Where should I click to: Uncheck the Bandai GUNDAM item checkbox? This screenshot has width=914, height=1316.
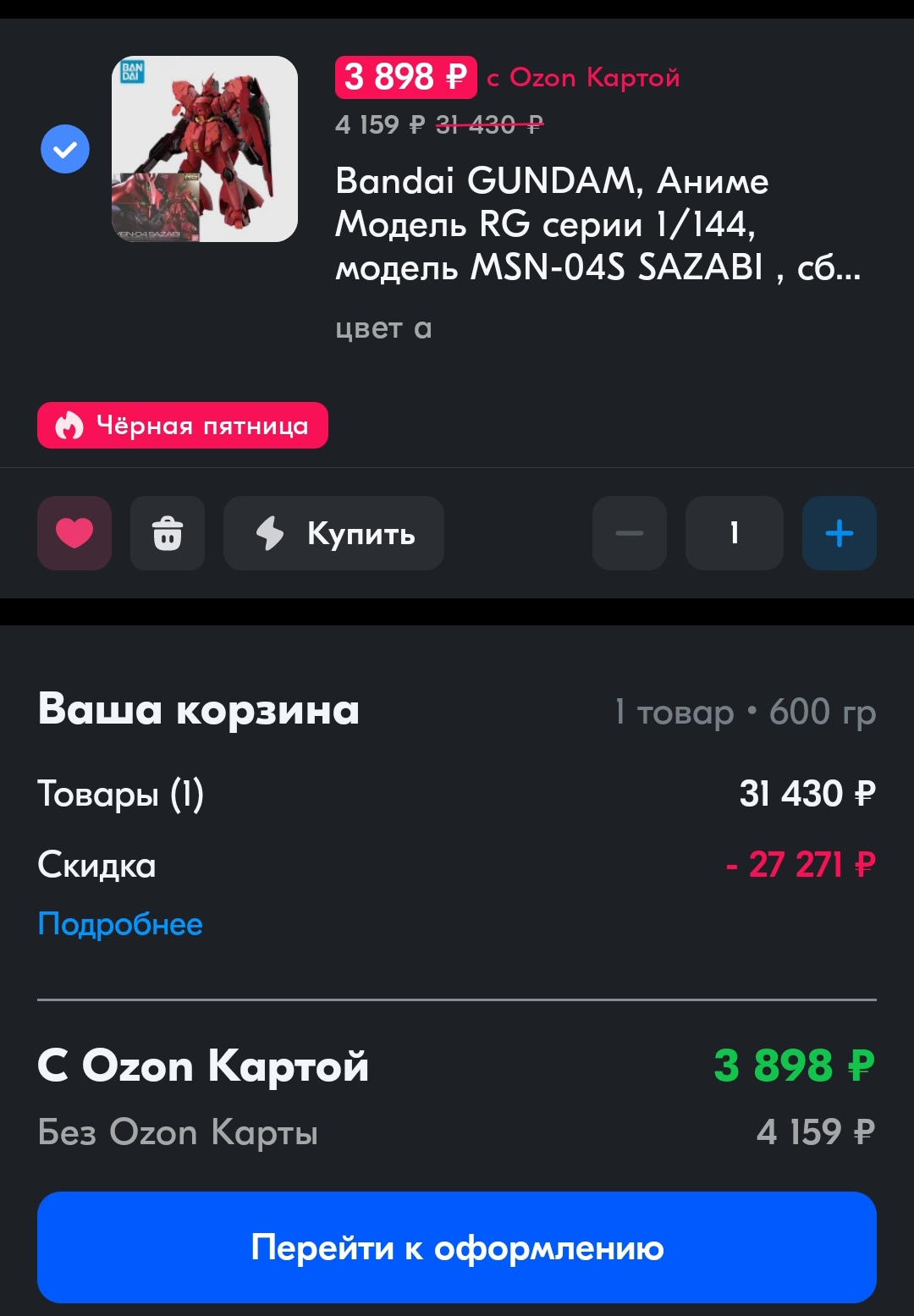65,149
